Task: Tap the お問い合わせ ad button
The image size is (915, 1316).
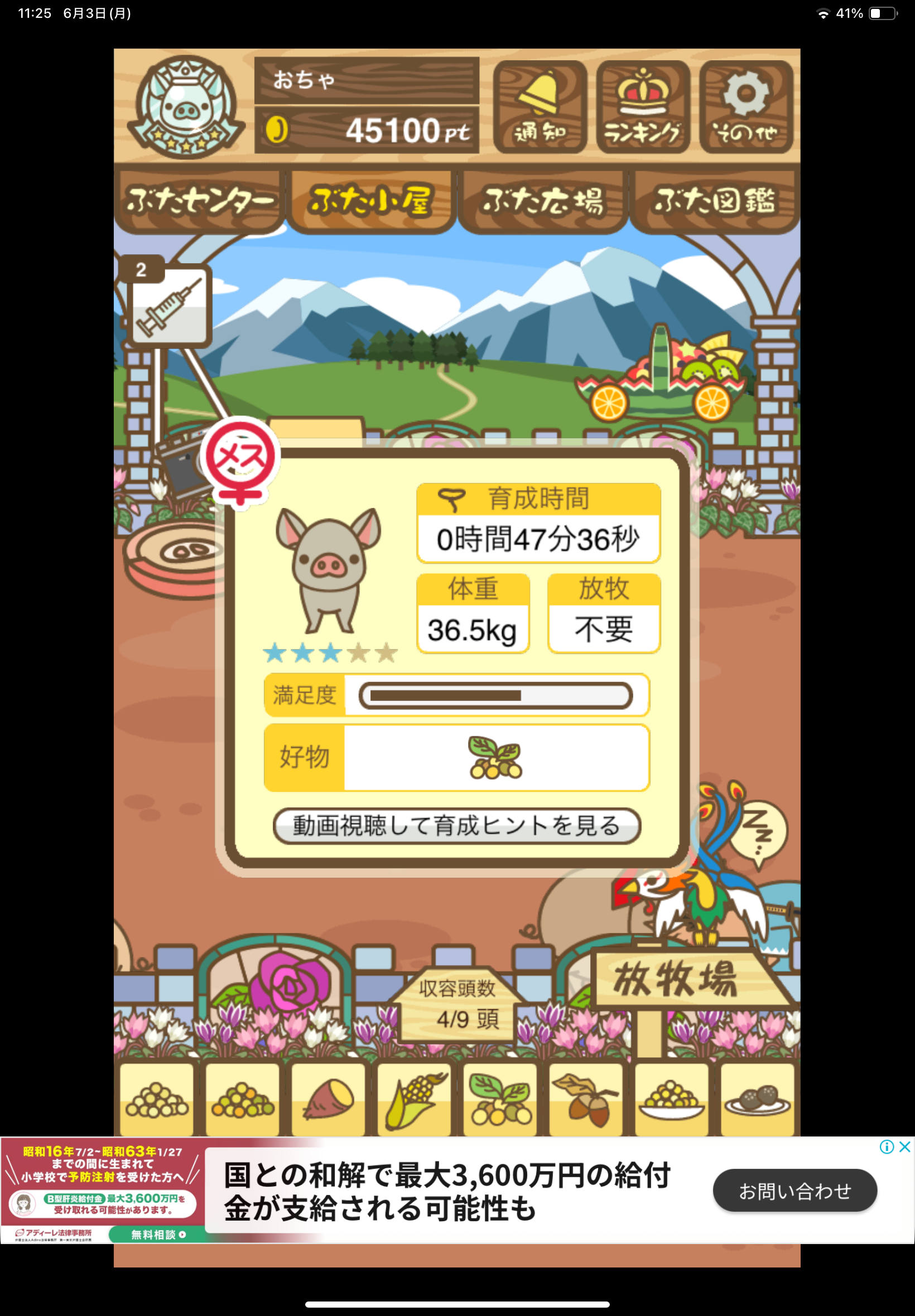Action: click(x=794, y=1191)
